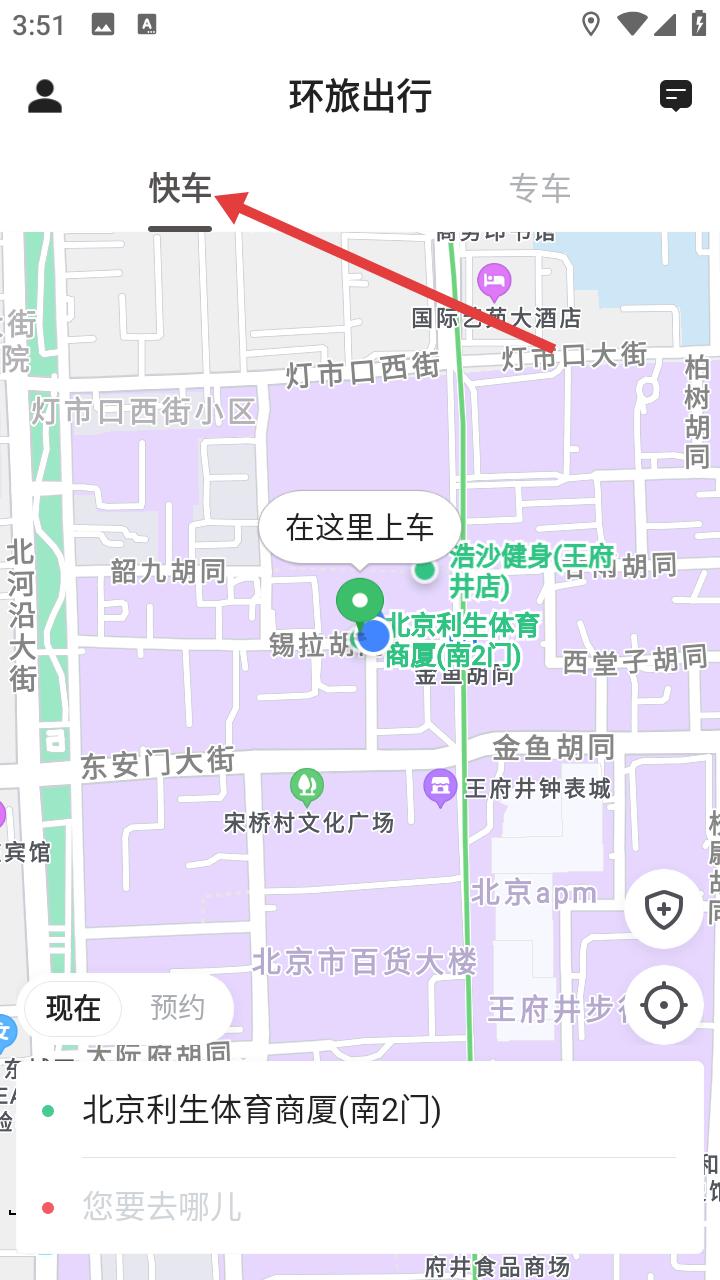The width and height of the screenshot is (720, 1280).
Task: Edit pickup point 北京利生体育商厦(南2门)
Action: click(360, 1110)
